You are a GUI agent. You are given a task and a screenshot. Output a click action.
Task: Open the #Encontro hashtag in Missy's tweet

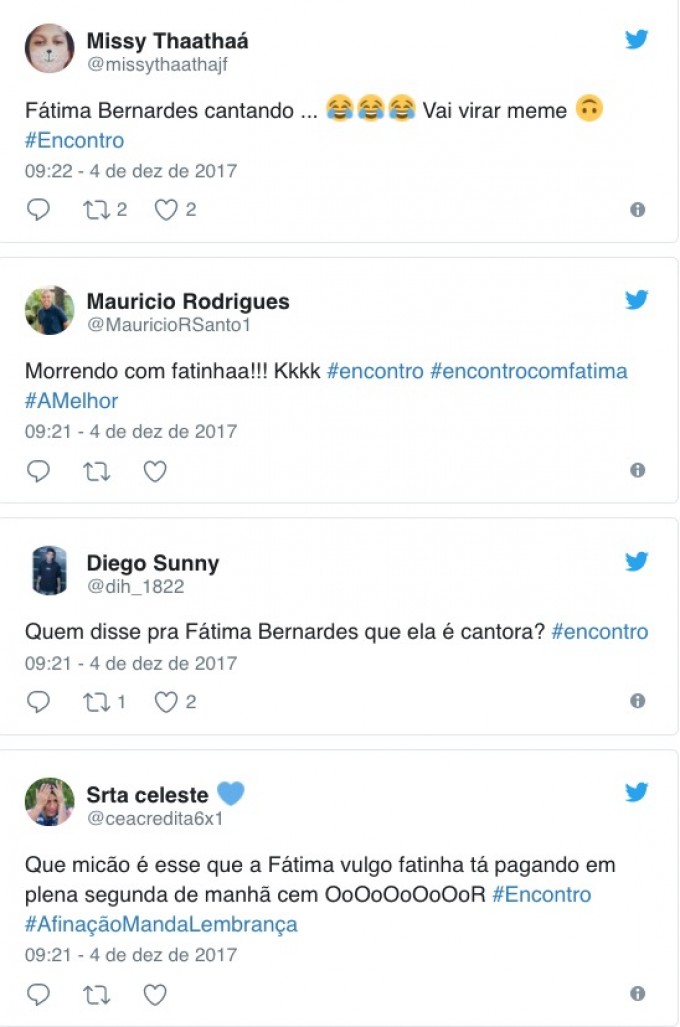click(74, 140)
